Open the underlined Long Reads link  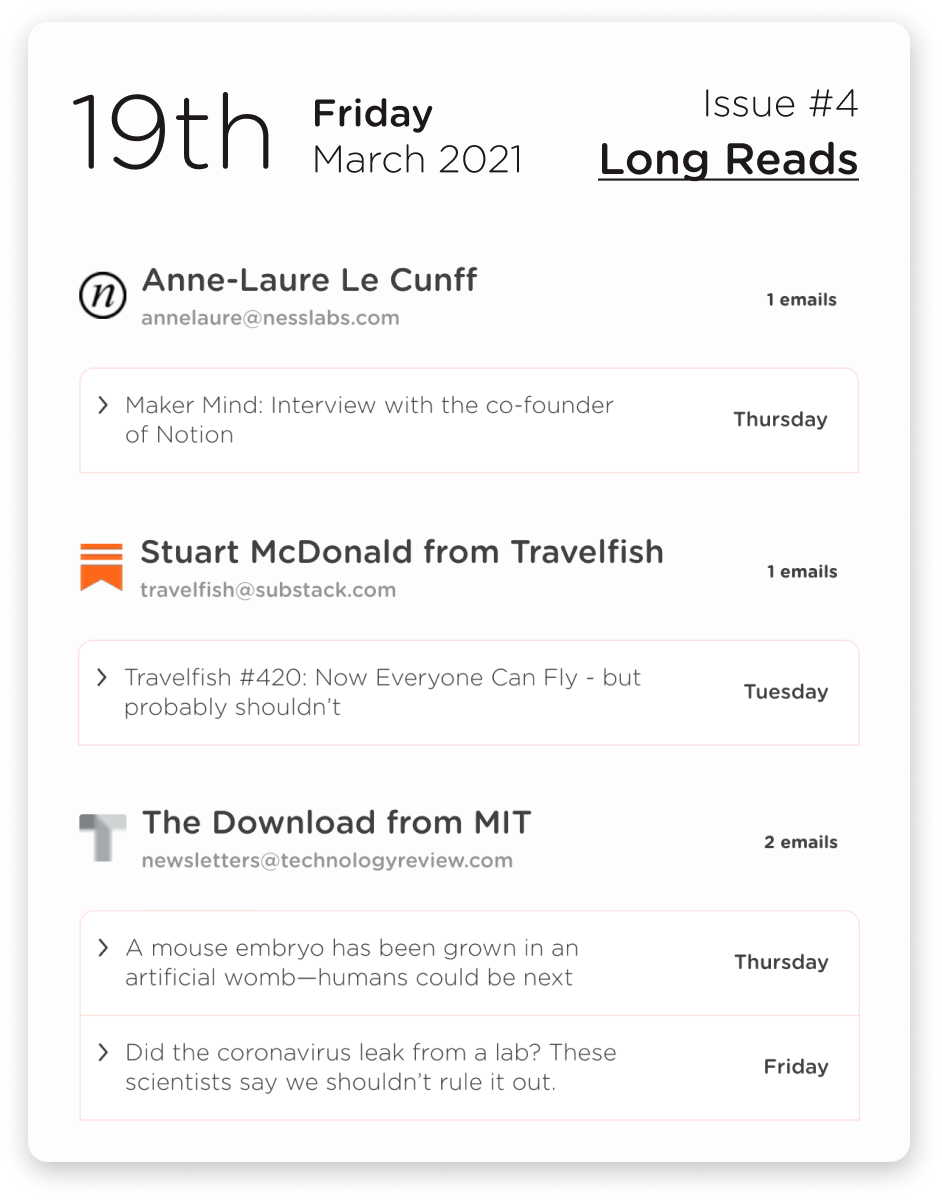728,160
